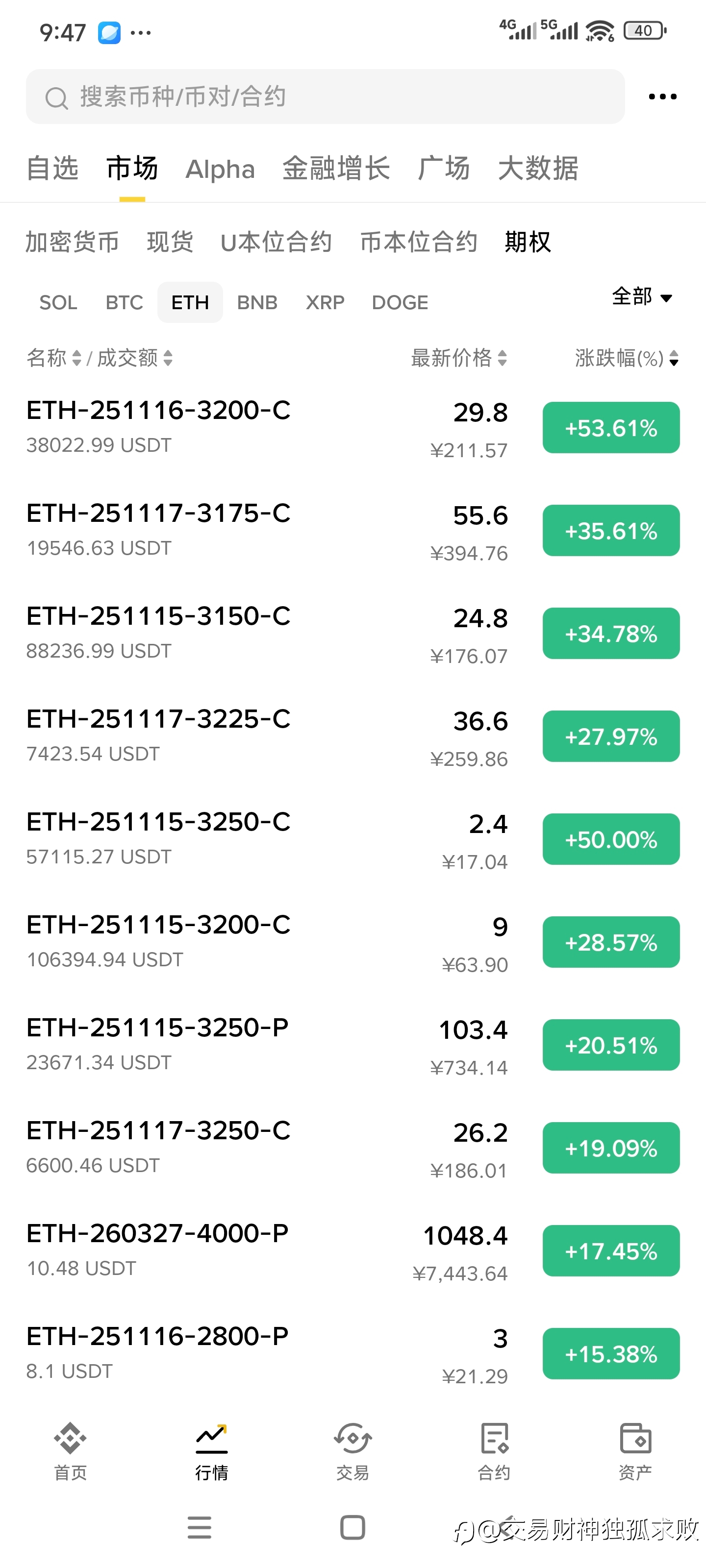Open the search box for coins and contracts
706x1568 pixels.
[325, 97]
